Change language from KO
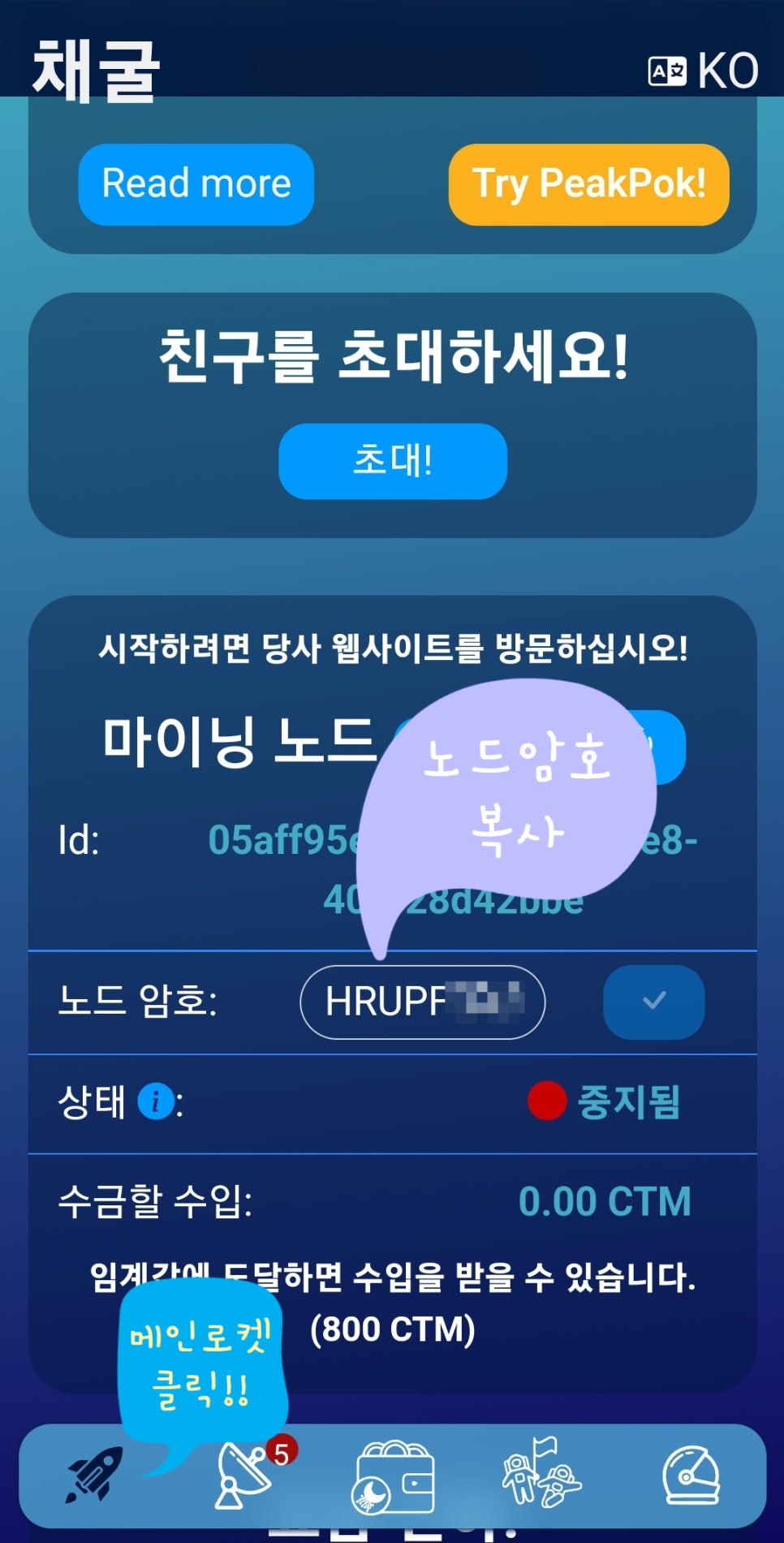 (703, 71)
